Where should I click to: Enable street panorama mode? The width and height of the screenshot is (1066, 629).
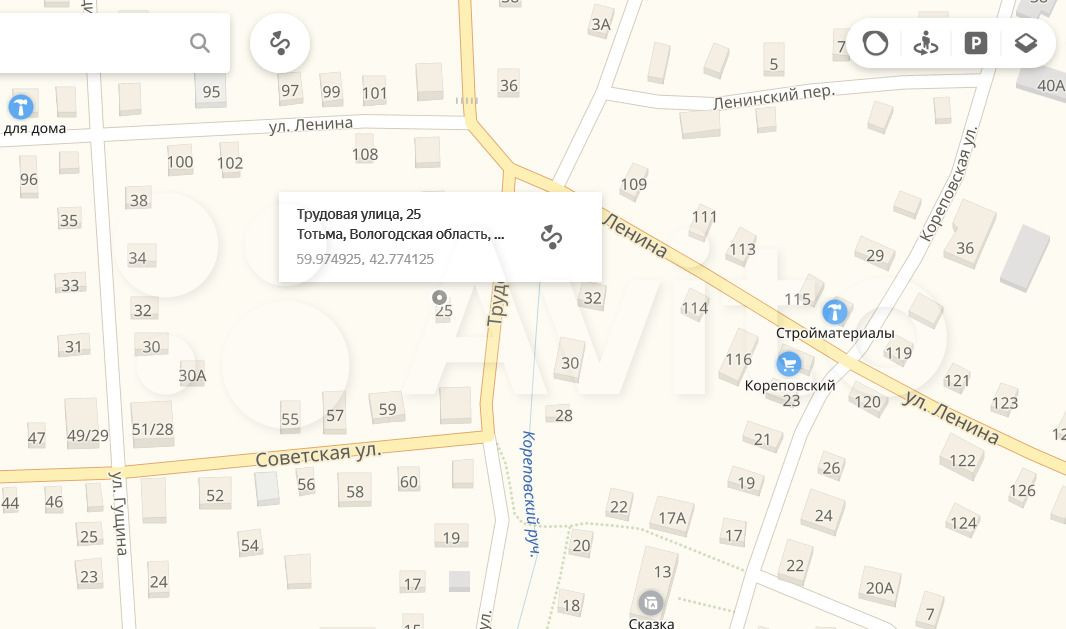(x=925, y=44)
